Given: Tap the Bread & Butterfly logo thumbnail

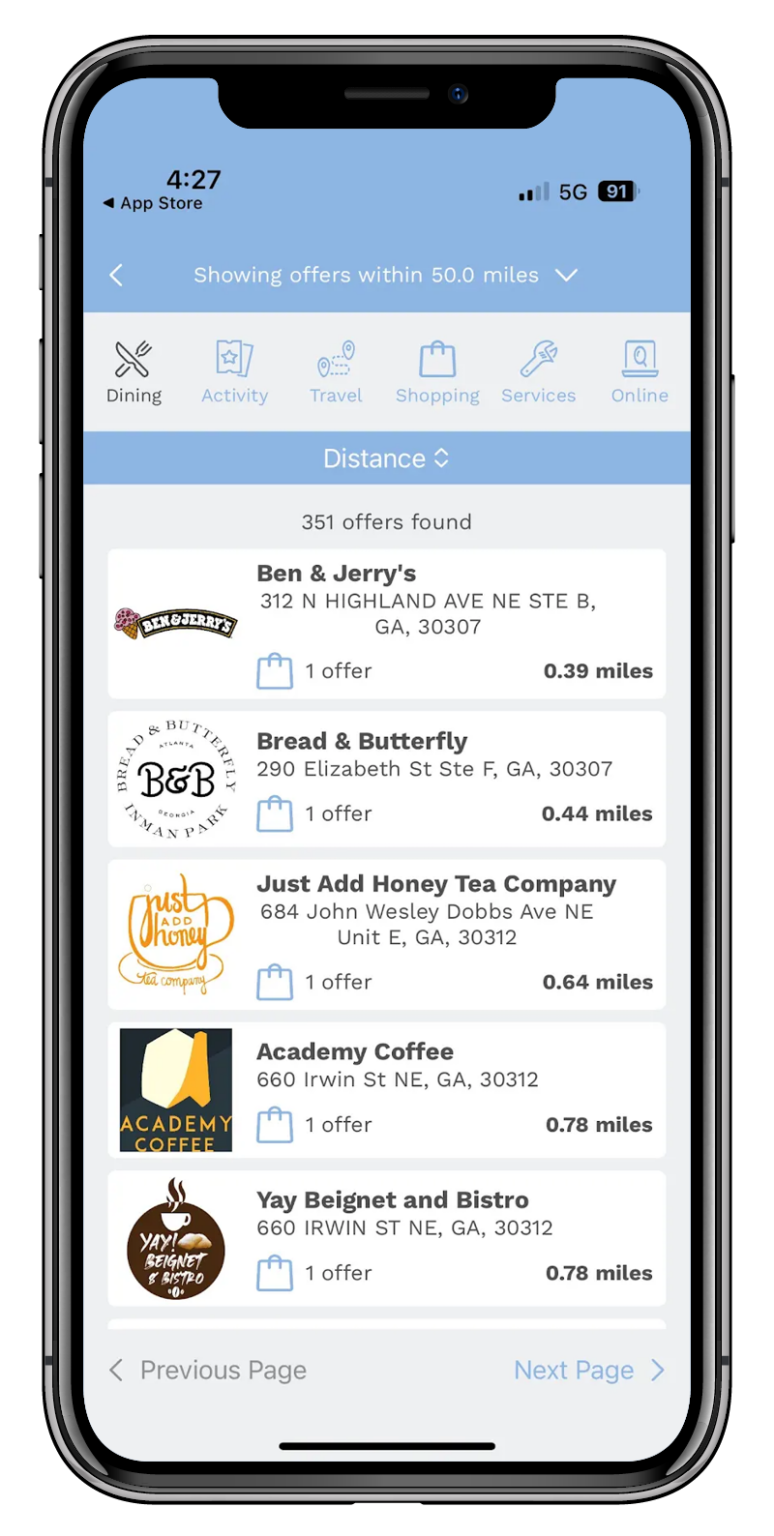Looking at the screenshot, I should coord(176,779).
